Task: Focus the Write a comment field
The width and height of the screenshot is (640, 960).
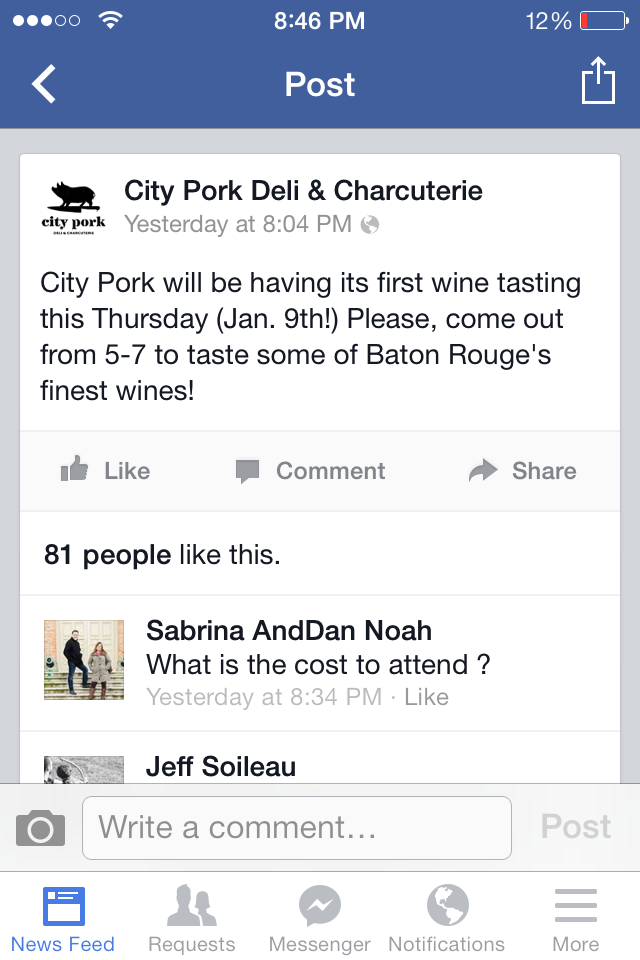Action: (296, 828)
